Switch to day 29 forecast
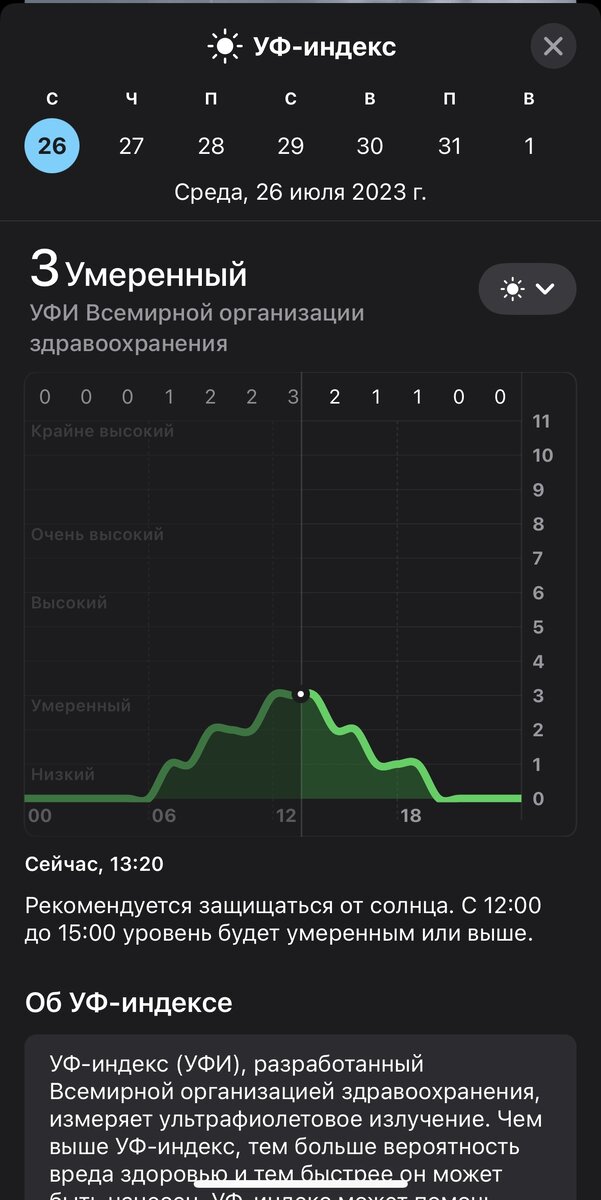 click(x=290, y=146)
